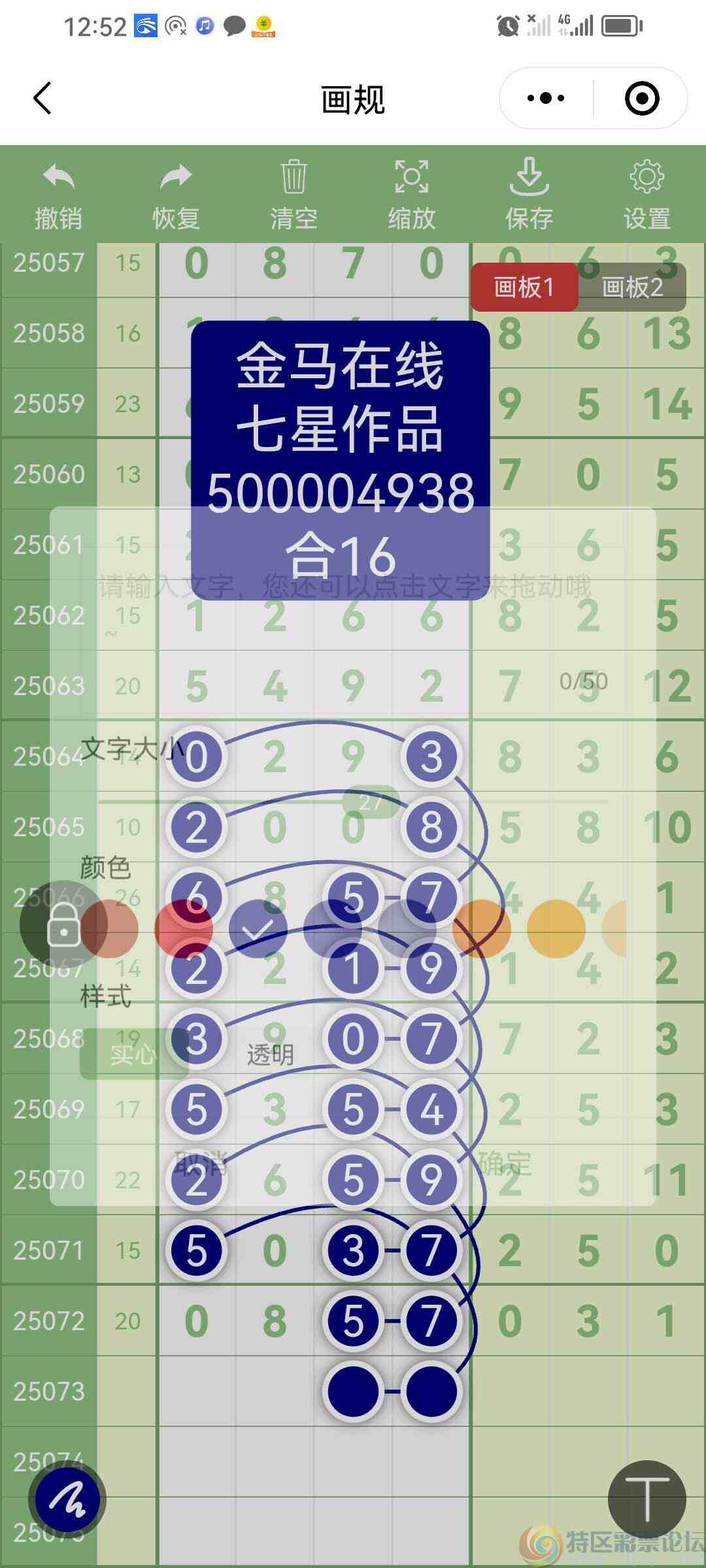
Task: Select the 缩放 zoom tool
Action: point(411,196)
